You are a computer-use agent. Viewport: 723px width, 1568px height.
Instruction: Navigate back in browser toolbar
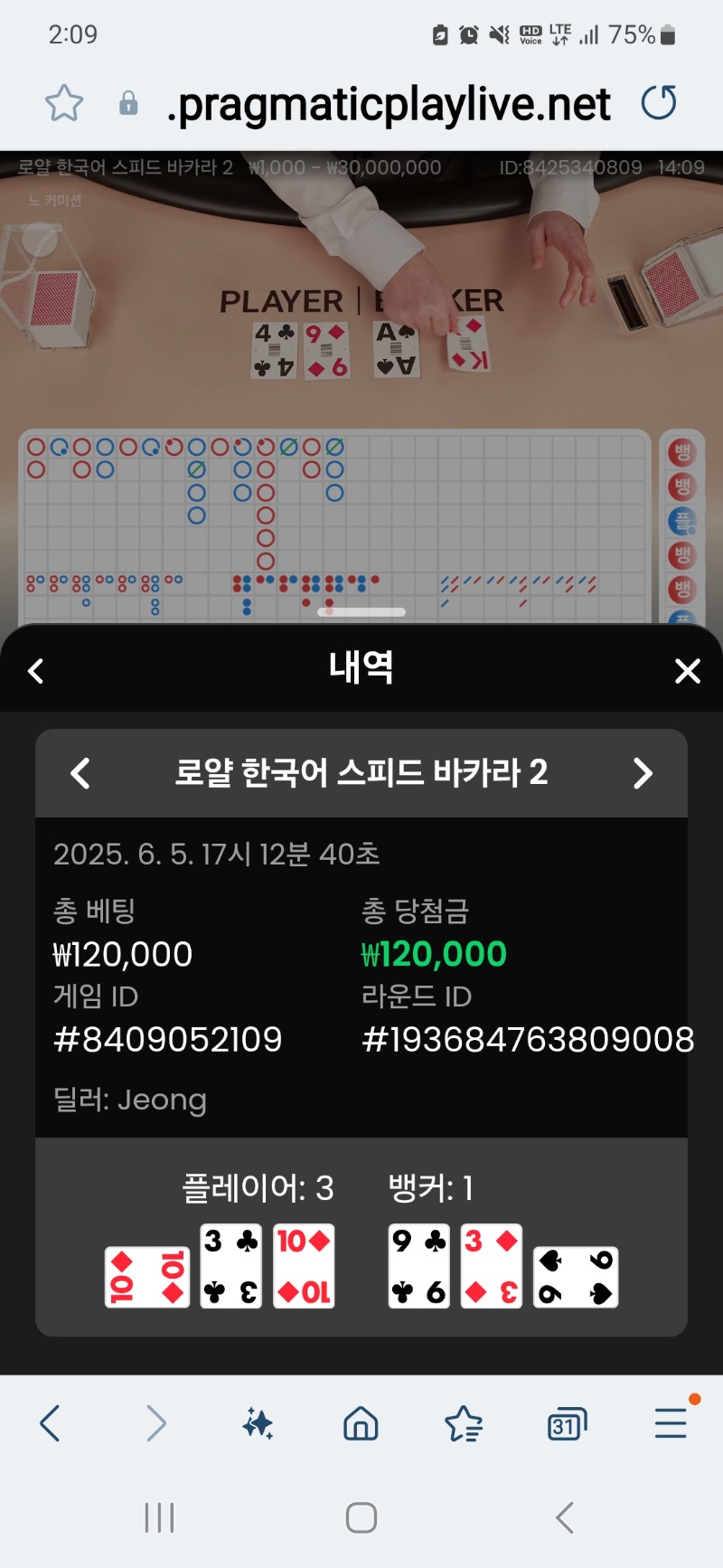click(x=51, y=1423)
